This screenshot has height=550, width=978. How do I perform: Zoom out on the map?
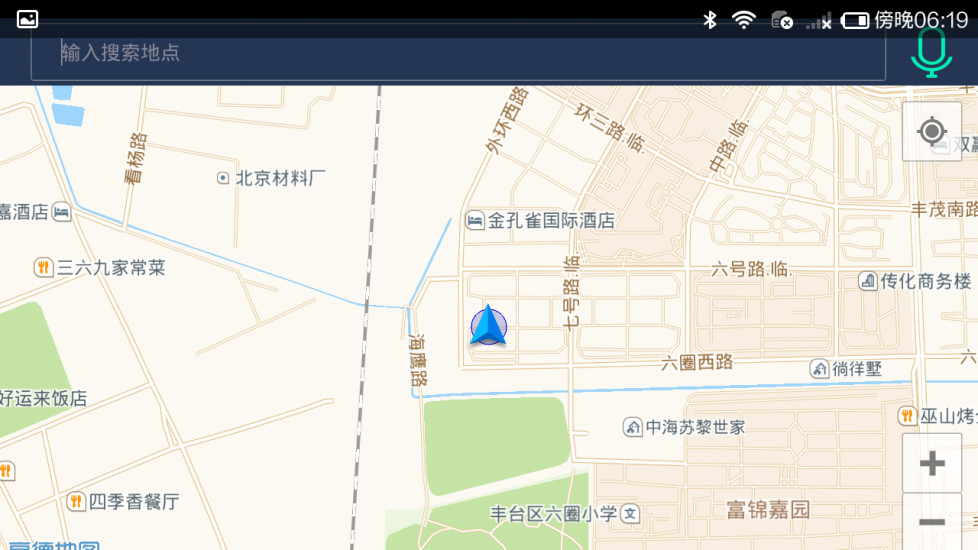coord(932,522)
